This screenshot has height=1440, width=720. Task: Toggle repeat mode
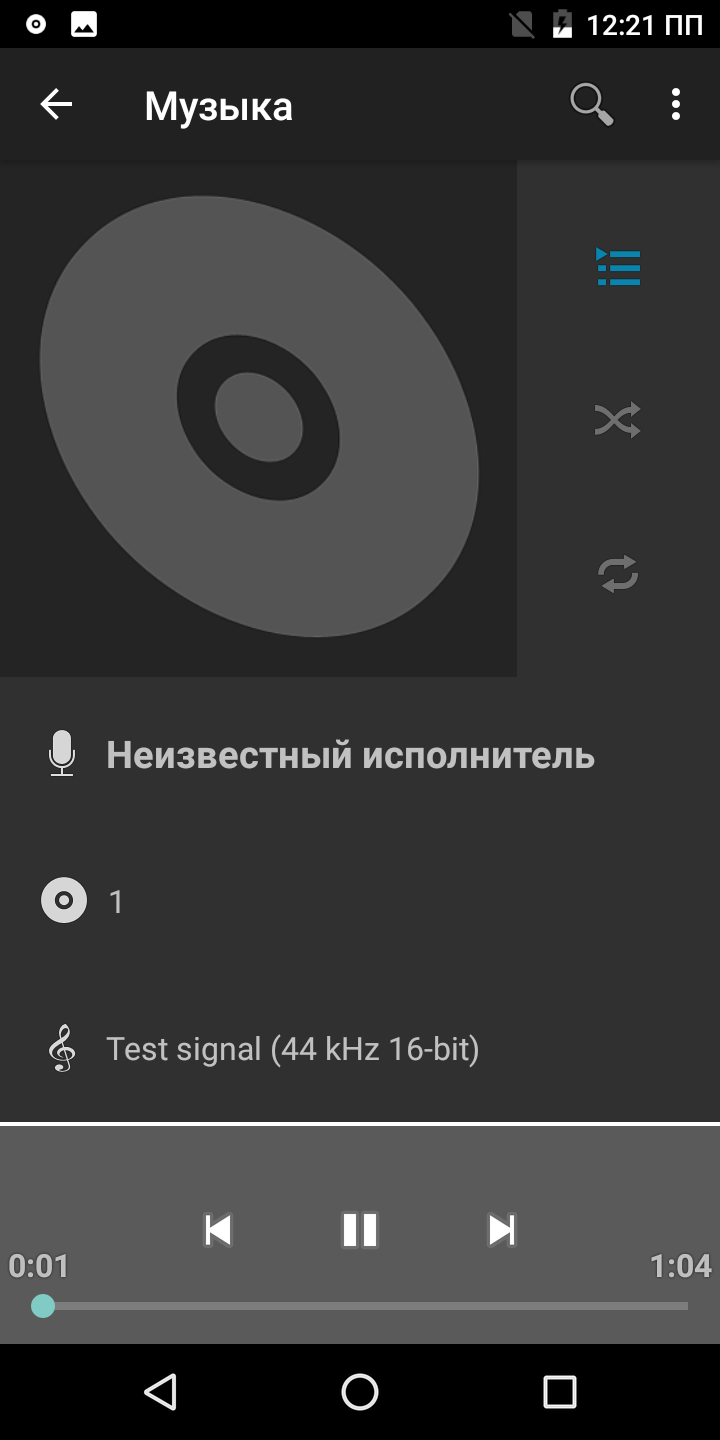(x=618, y=574)
